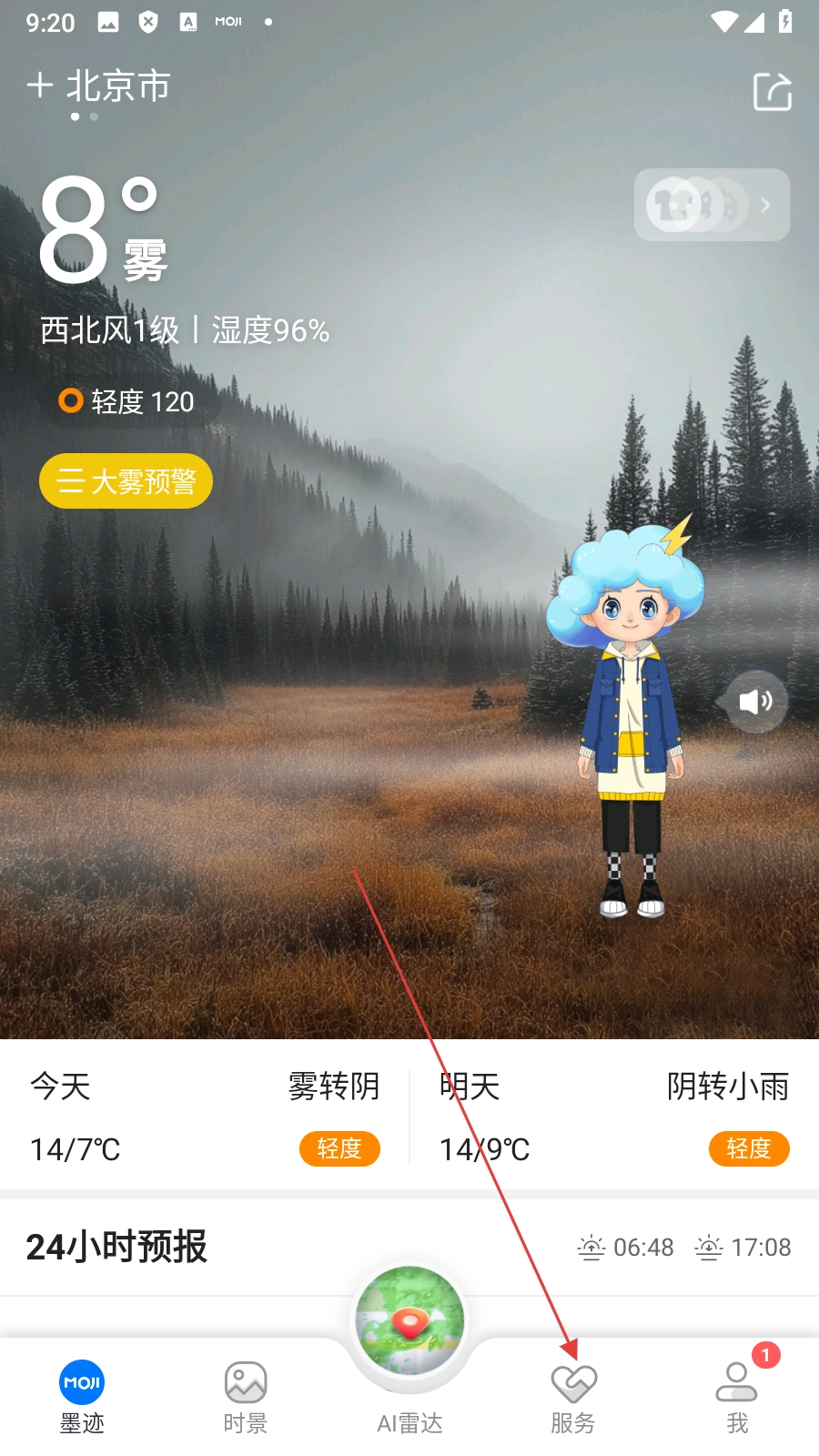View air quality 轻度 120 details
This screenshot has width=819, height=1456.
tap(127, 401)
